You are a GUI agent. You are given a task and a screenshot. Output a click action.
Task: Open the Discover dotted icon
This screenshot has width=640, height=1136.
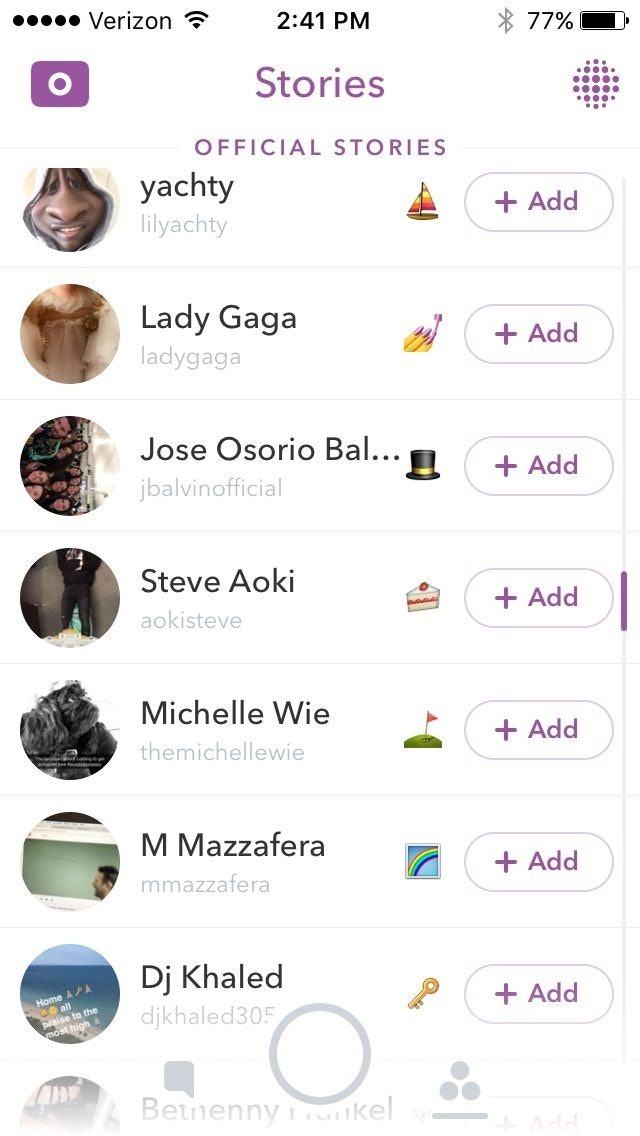click(596, 84)
